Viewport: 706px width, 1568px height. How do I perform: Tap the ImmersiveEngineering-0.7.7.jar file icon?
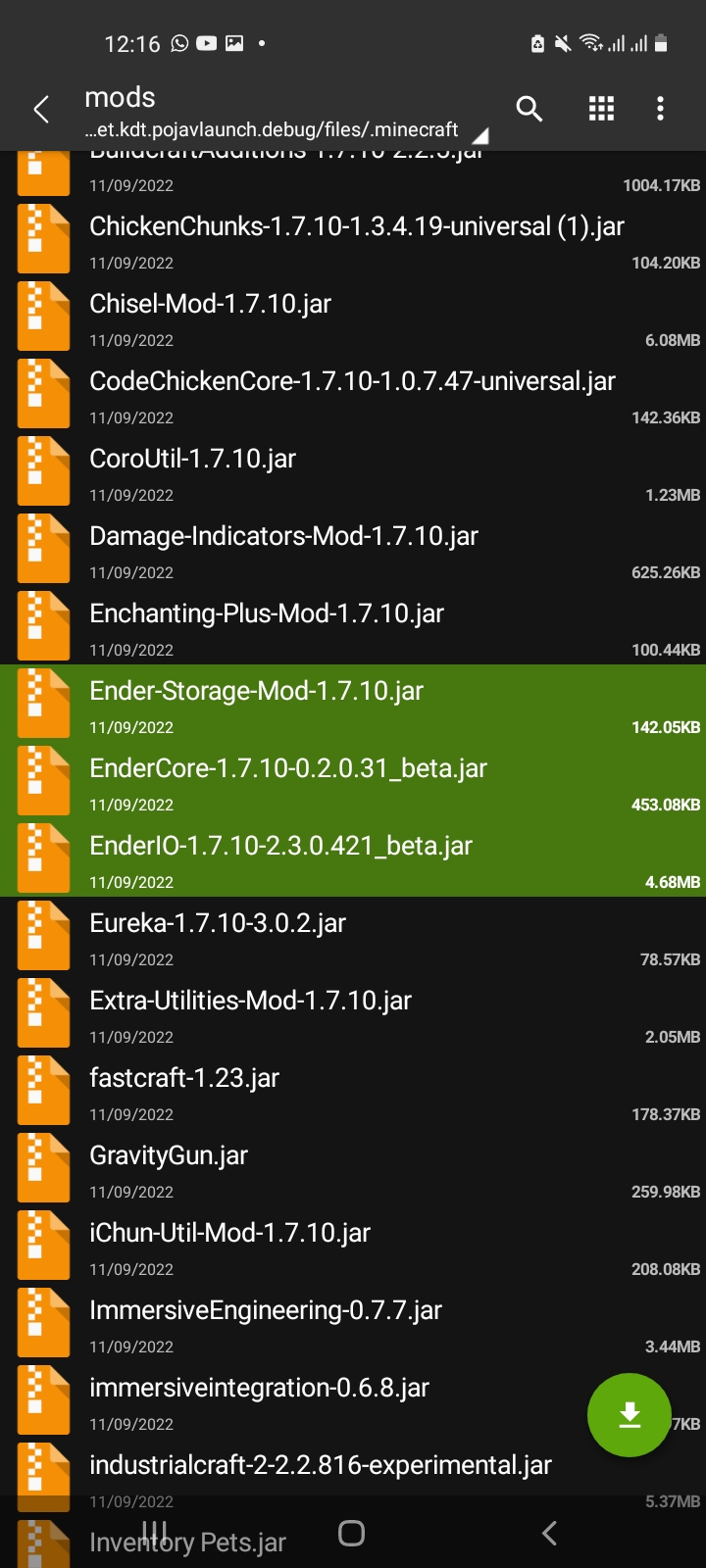click(43, 1321)
